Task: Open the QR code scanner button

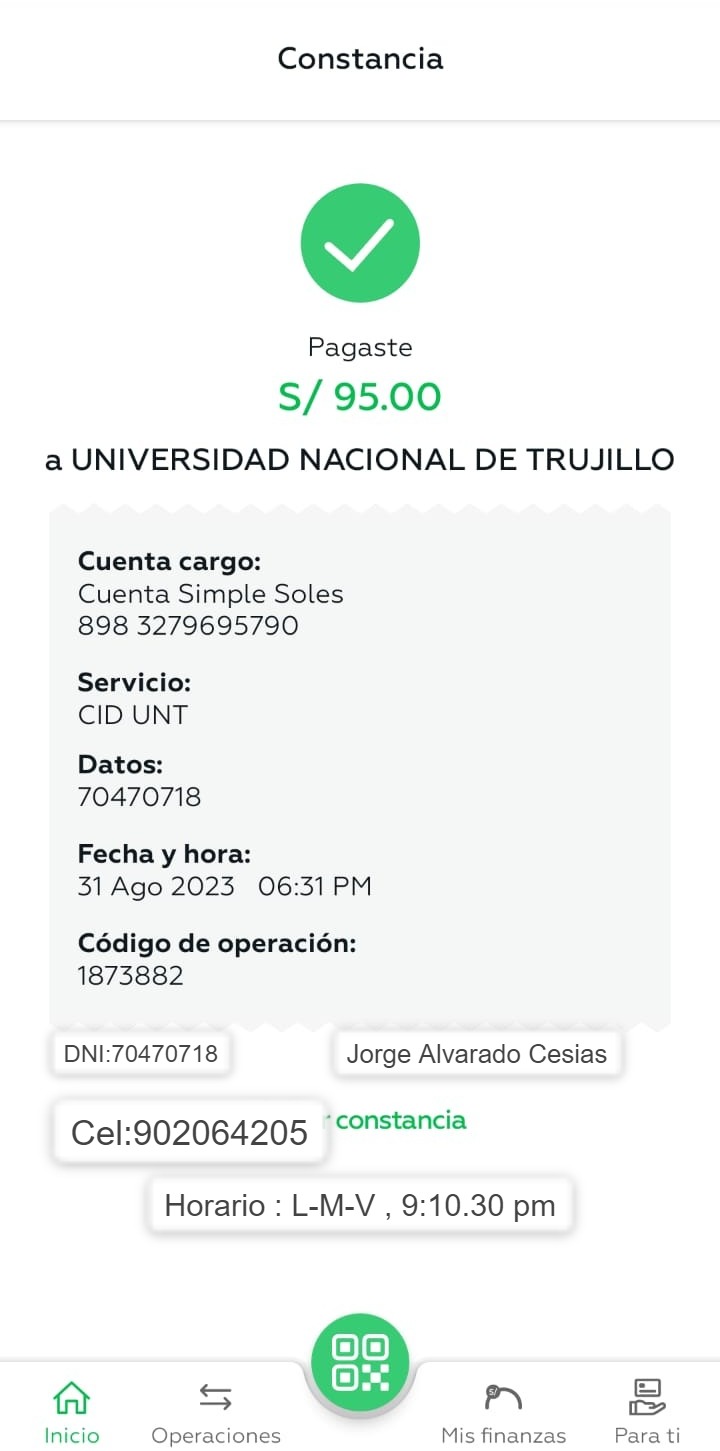Action: coord(360,1362)
